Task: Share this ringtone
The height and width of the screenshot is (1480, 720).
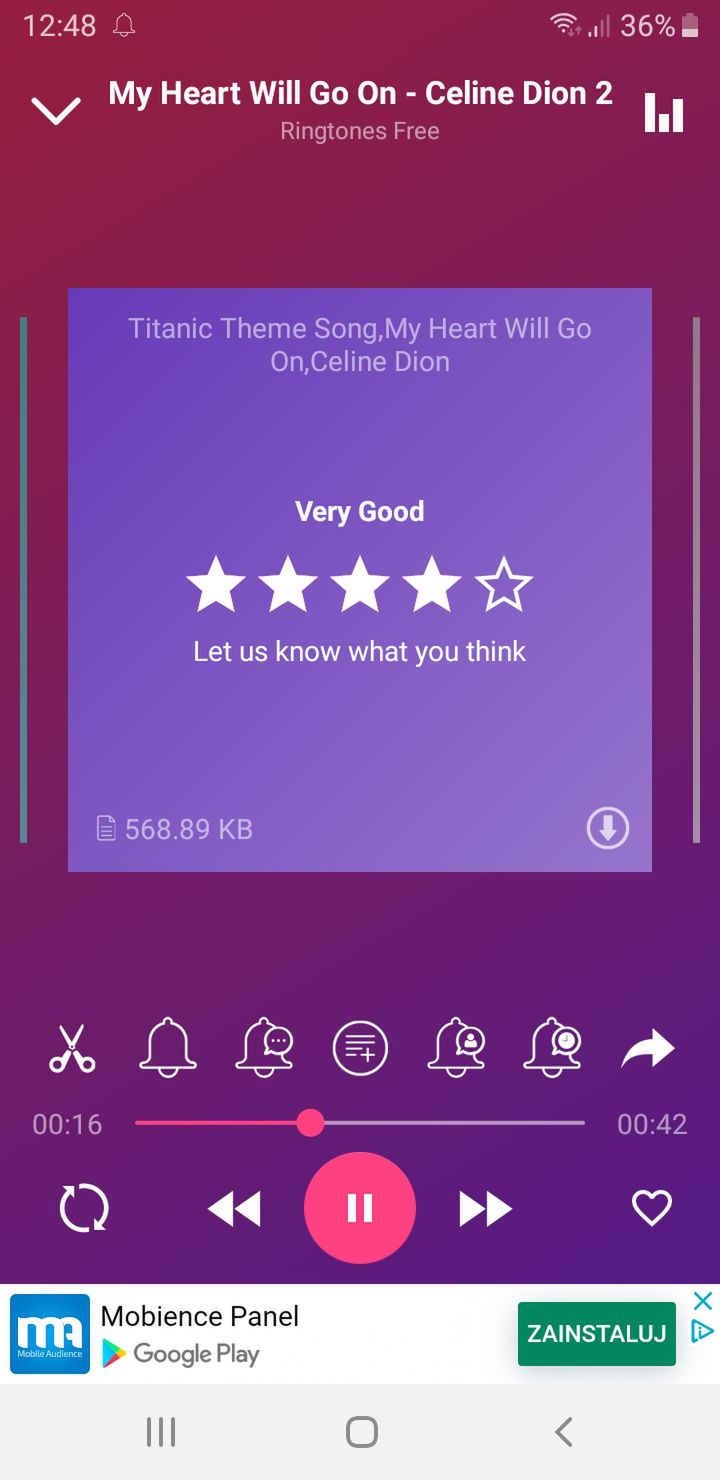Action: click(x=648, y=1049)
